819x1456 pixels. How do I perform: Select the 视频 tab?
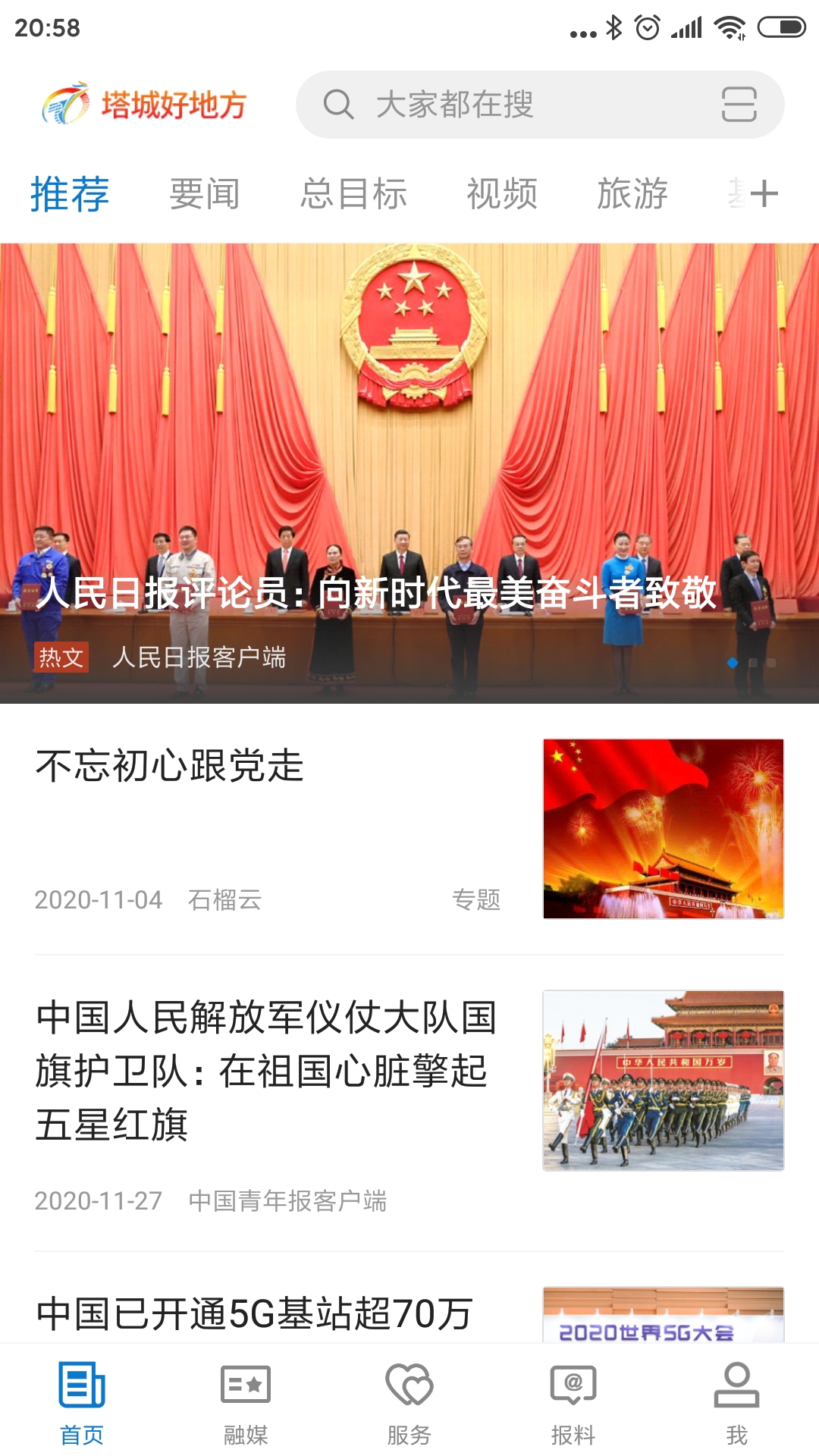pos(502,194)
